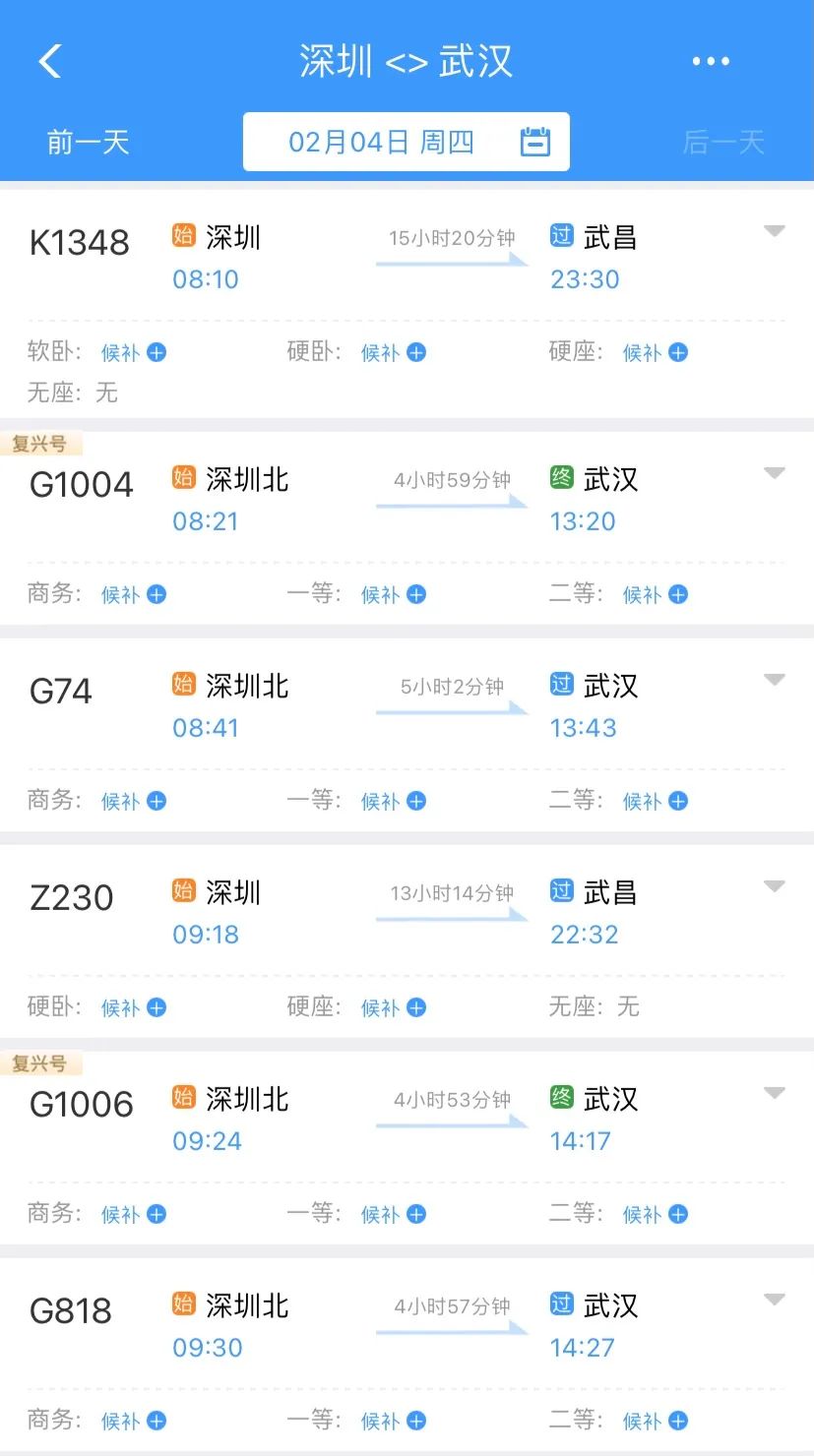The height and width of the screenshot is (1456, 814).
Task: Open the more options menu via the ellipsis icon
Action: 711,61
